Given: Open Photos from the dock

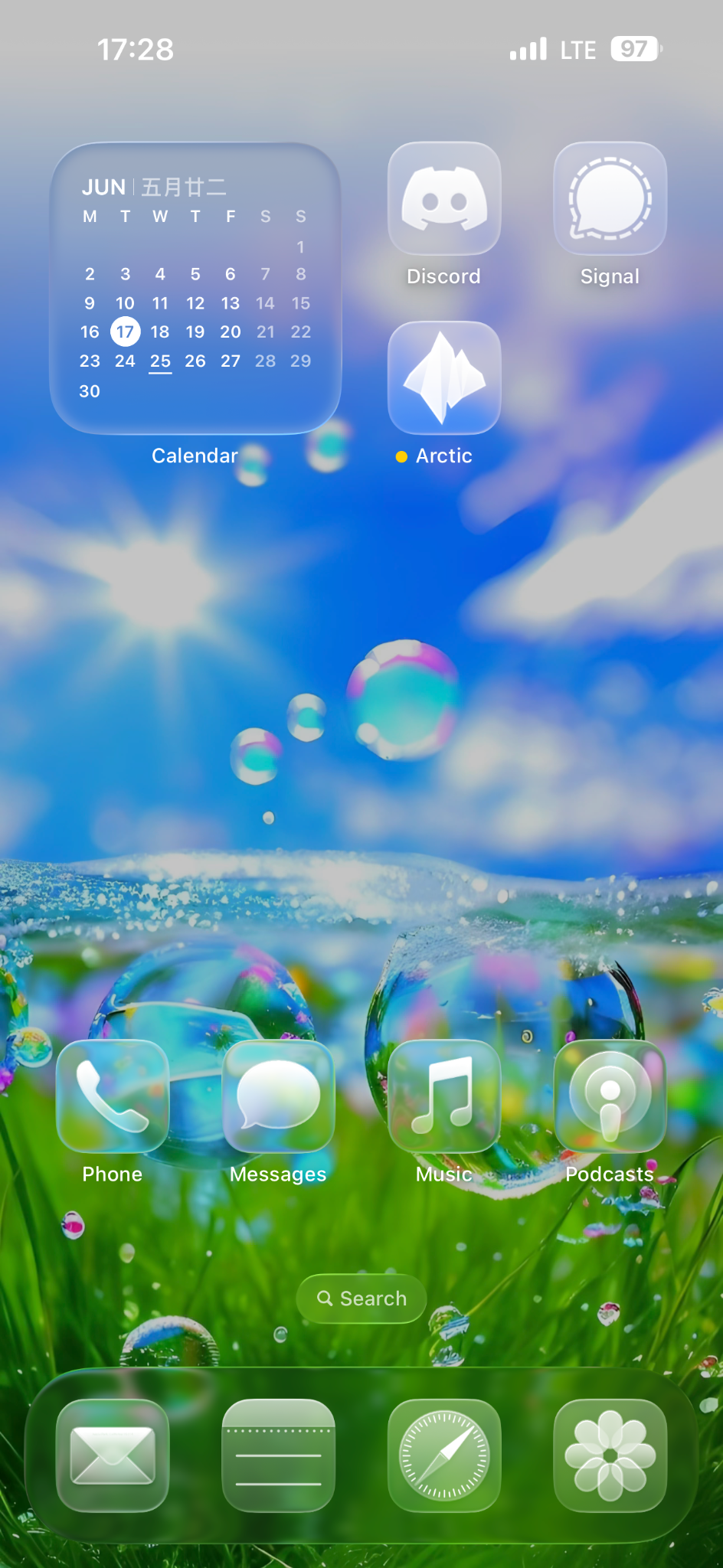Looking at the screenshot, I should click(610, 1455).
